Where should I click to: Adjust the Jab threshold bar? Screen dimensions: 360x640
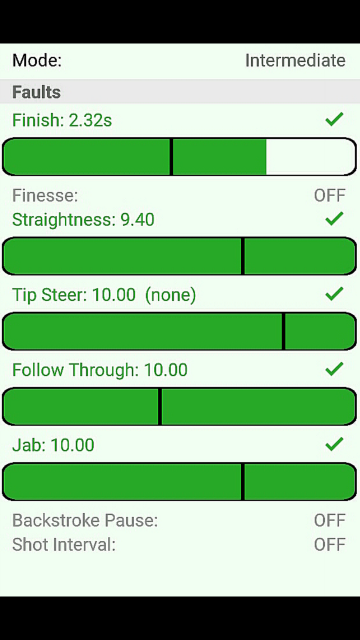point(180,482)
